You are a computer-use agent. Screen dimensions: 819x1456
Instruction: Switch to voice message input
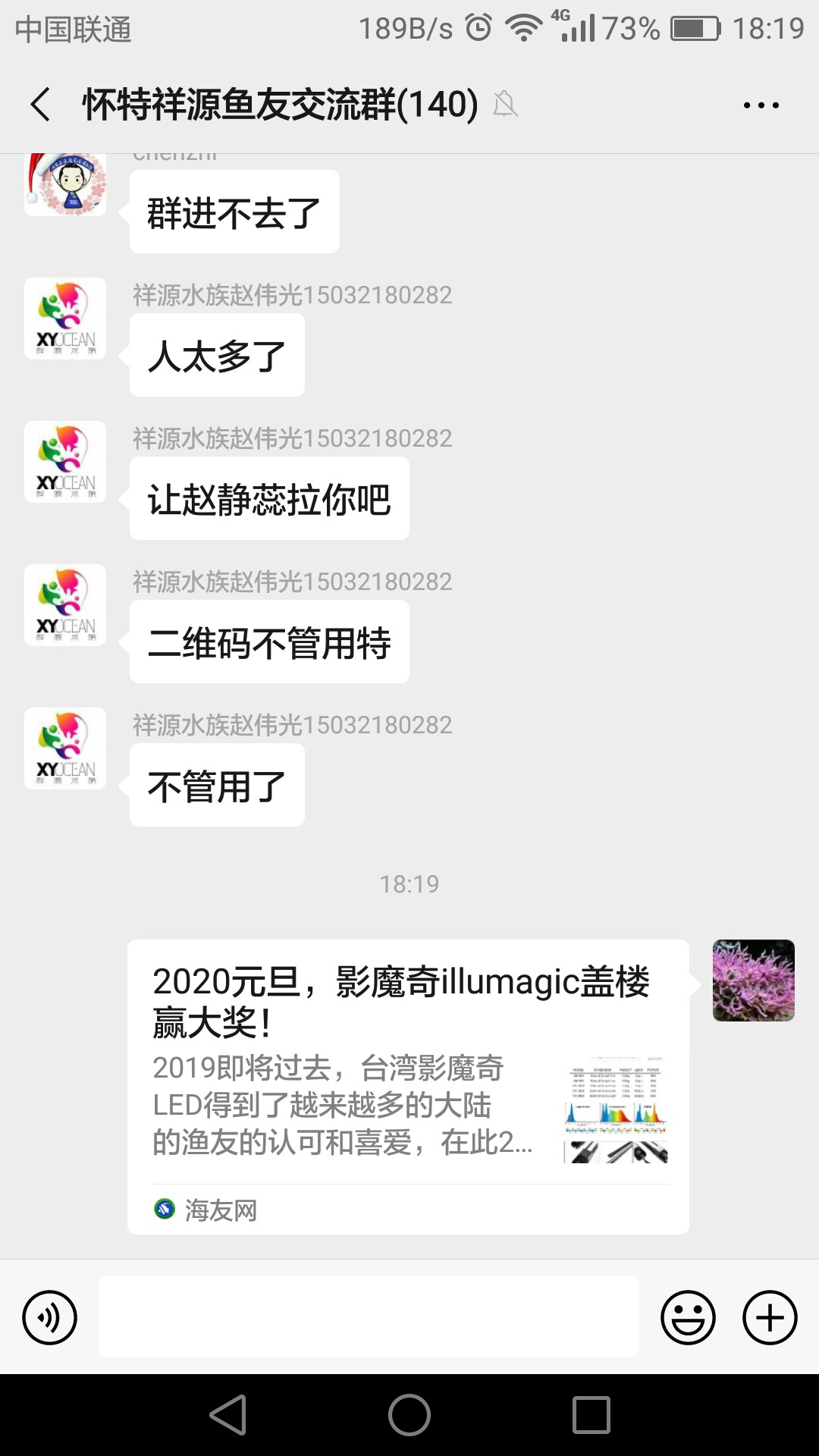(50, 1317)
